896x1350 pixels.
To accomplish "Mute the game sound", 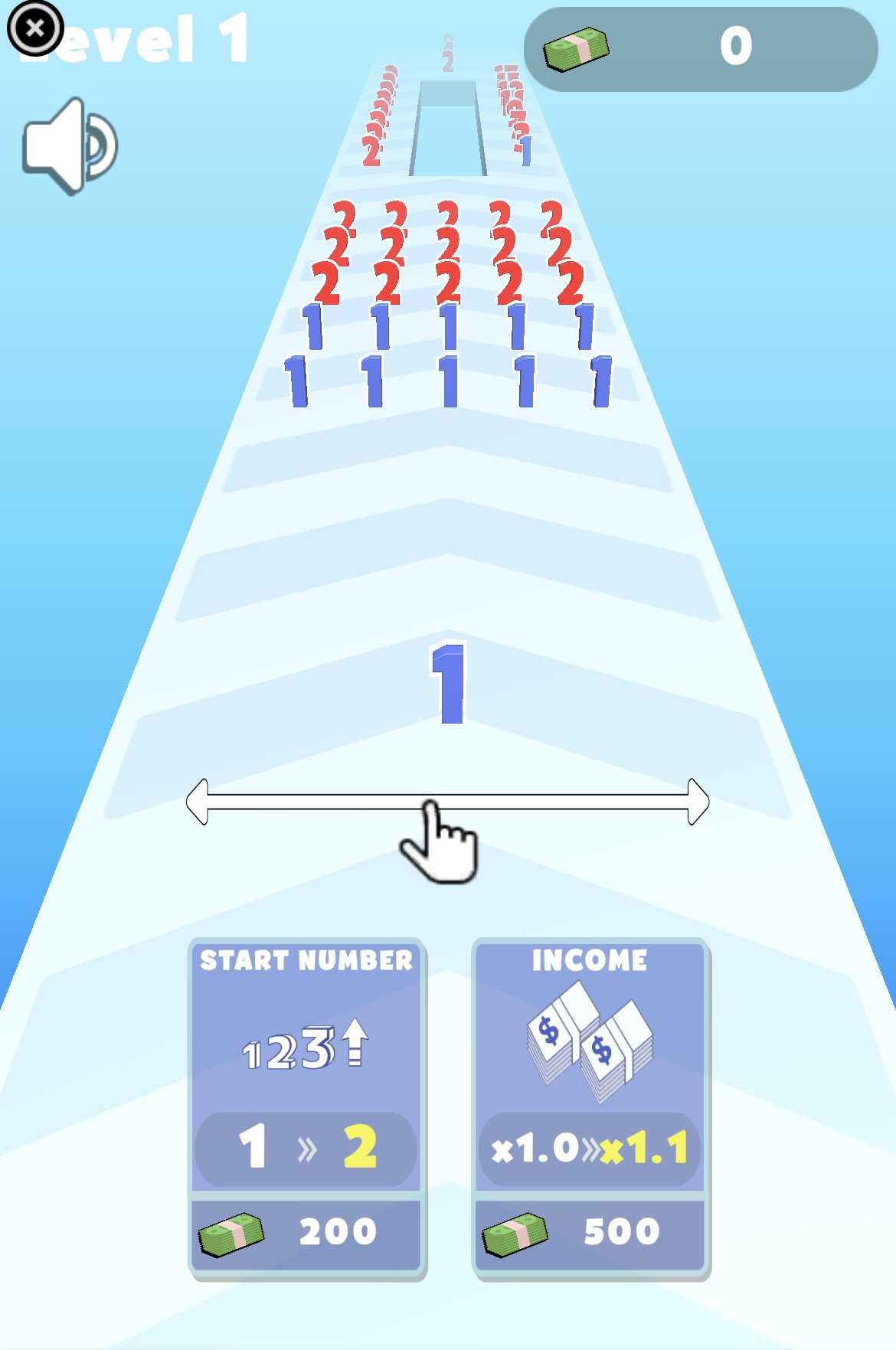I will pos(69,145).
